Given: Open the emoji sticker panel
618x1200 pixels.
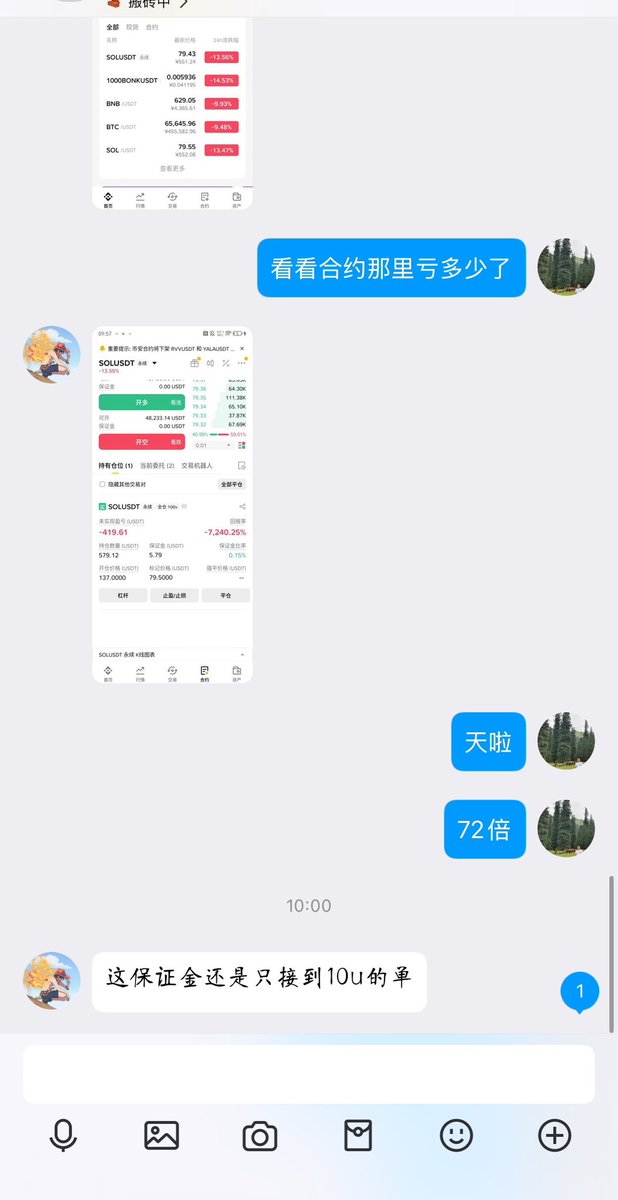Looking at the screenshot, I should (x=456, y=1135).
